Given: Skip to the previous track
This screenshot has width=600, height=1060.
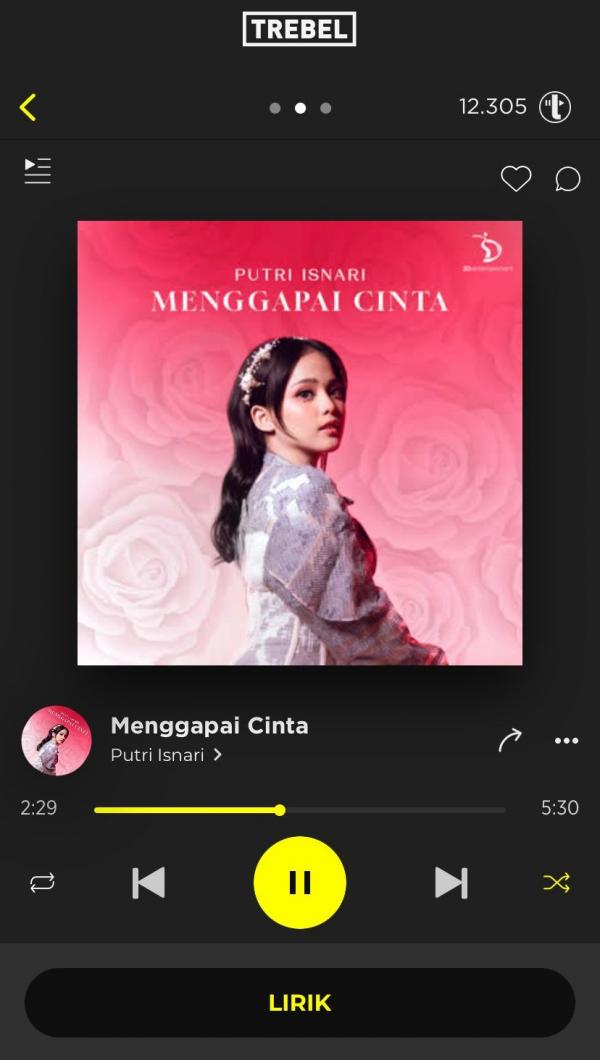Looking at the screenshot, I should (149, 883).
